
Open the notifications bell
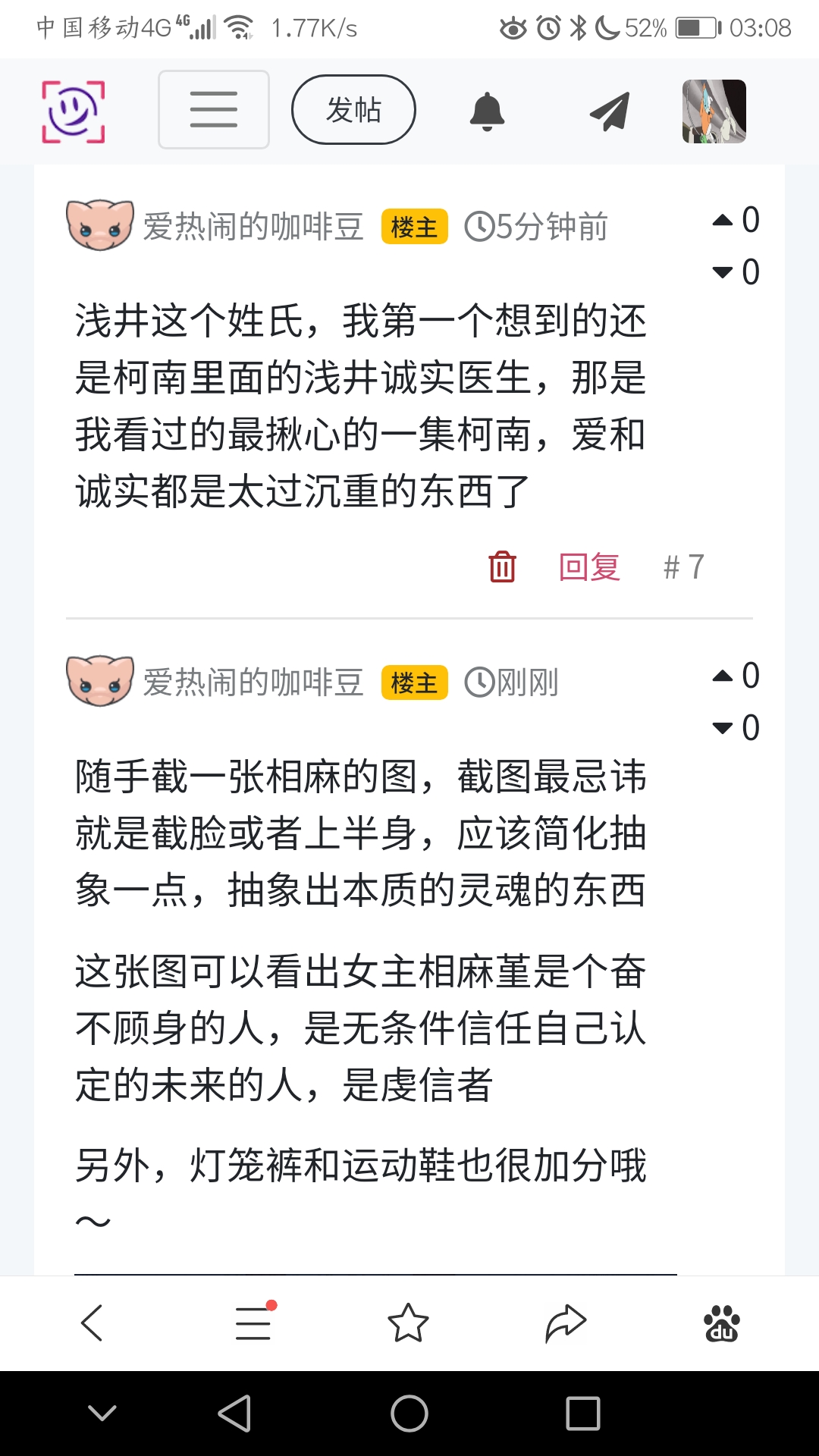487,111
